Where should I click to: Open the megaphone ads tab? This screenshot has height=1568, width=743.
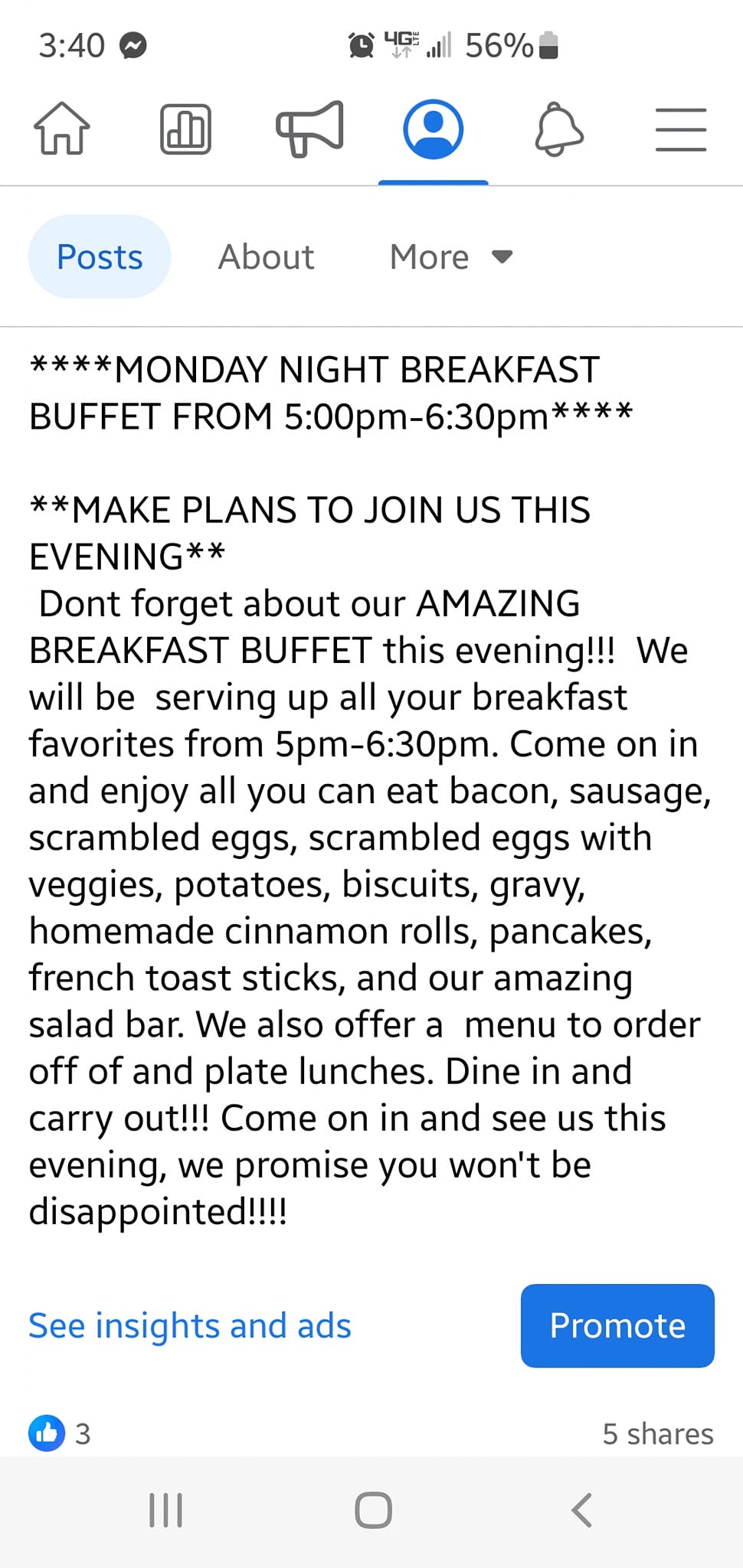(309, 129)
